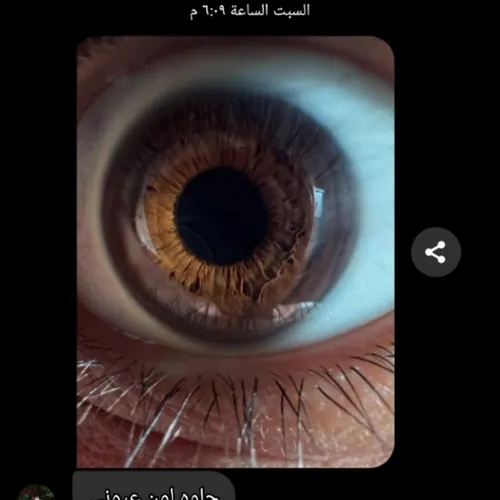The image size is (500, 500).
Task: Open the eye photo in the chat
Action: tap(236, 252)
